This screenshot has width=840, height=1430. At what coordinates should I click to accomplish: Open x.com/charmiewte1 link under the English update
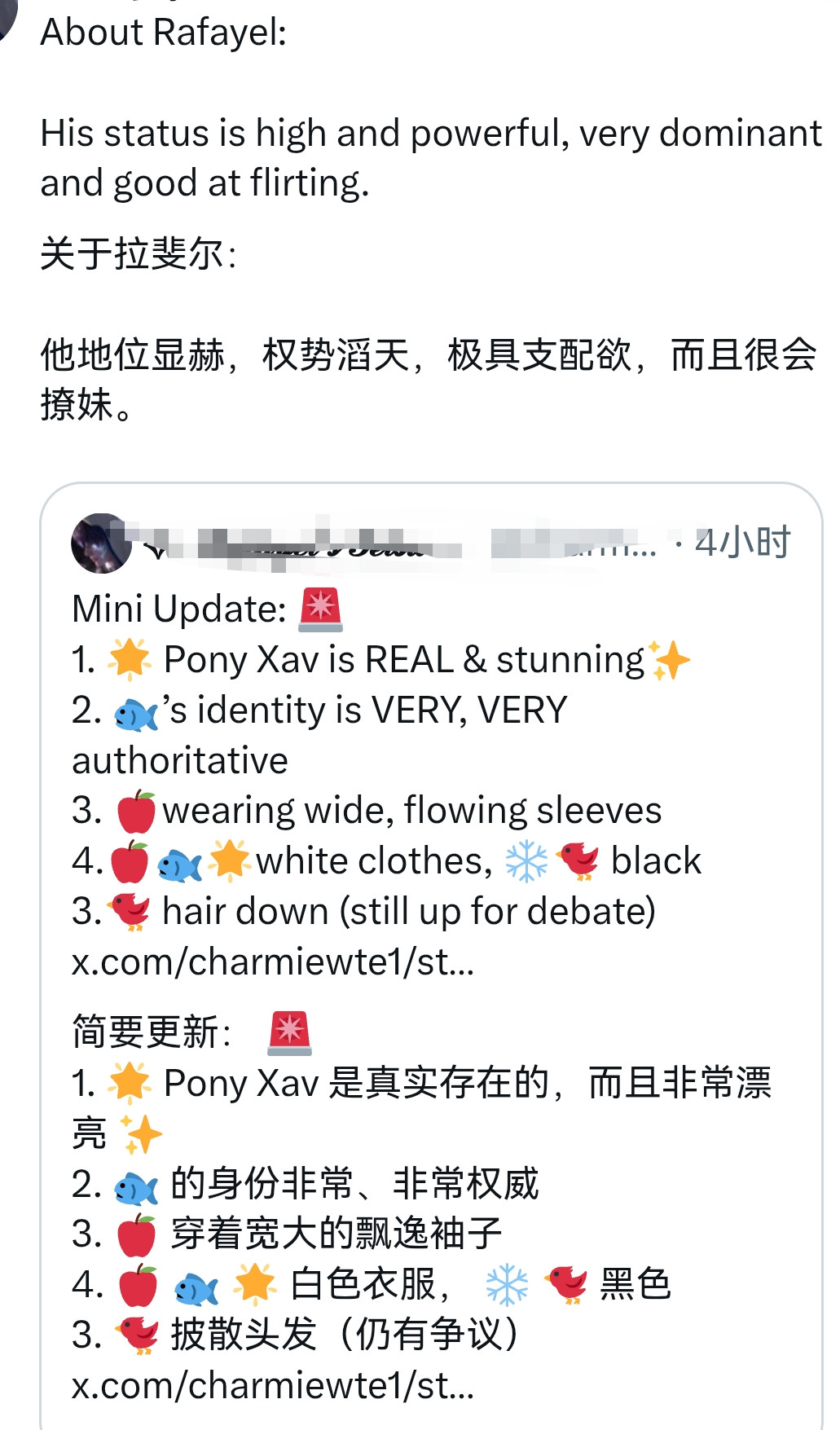(x=273, y=962)
